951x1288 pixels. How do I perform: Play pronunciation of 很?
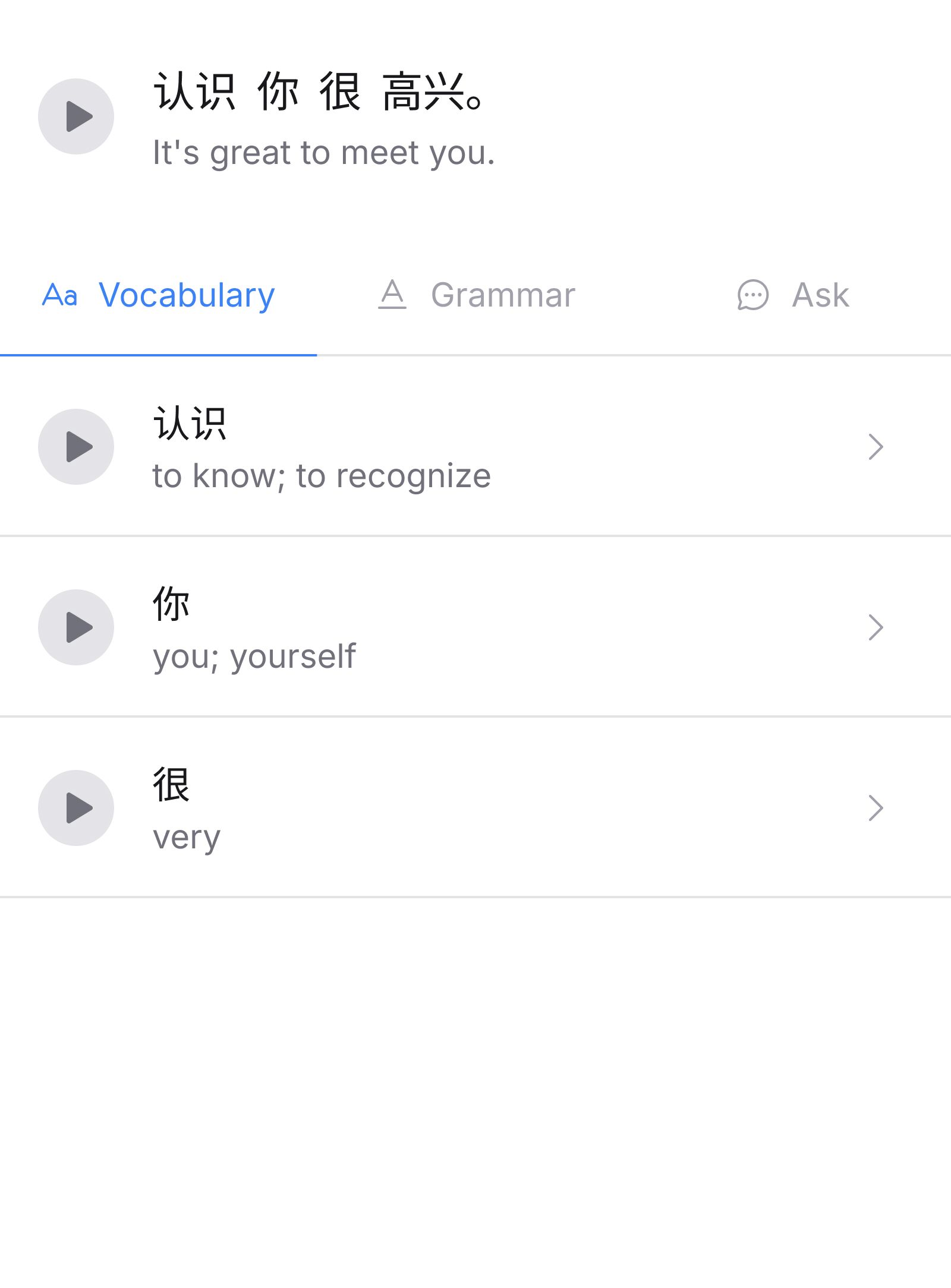pyautogui.click(x=75, y=808)
